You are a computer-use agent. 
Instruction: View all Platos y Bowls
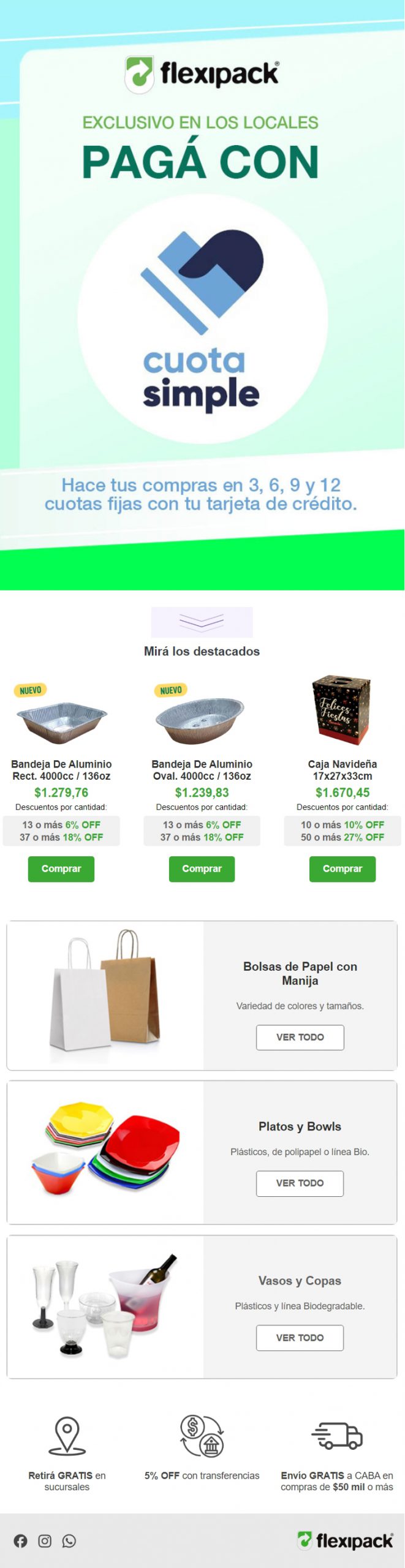point(300,1183)
